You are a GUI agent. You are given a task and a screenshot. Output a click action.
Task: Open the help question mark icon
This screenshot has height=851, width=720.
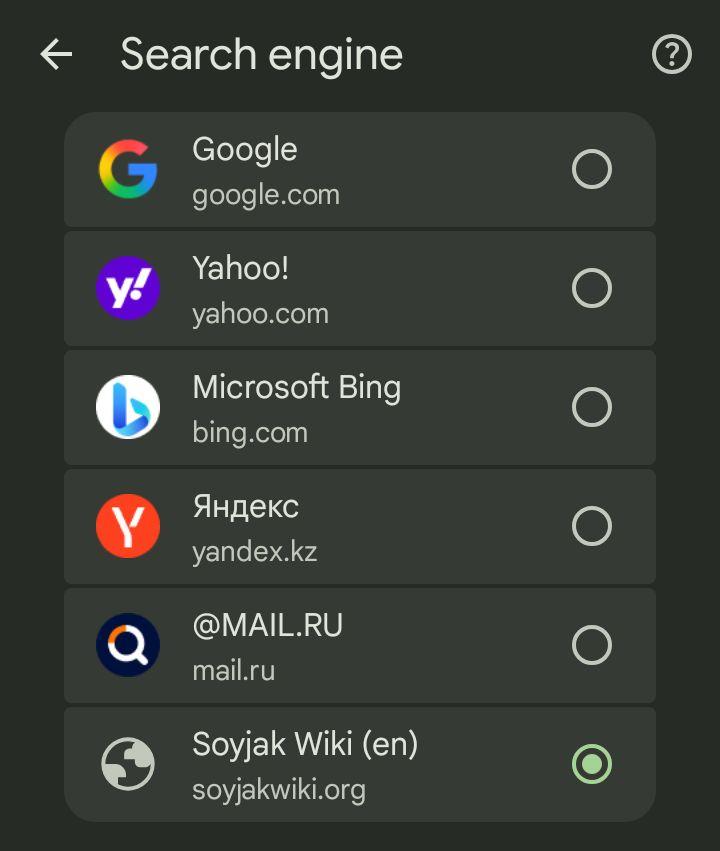click(x=671, y=55)
